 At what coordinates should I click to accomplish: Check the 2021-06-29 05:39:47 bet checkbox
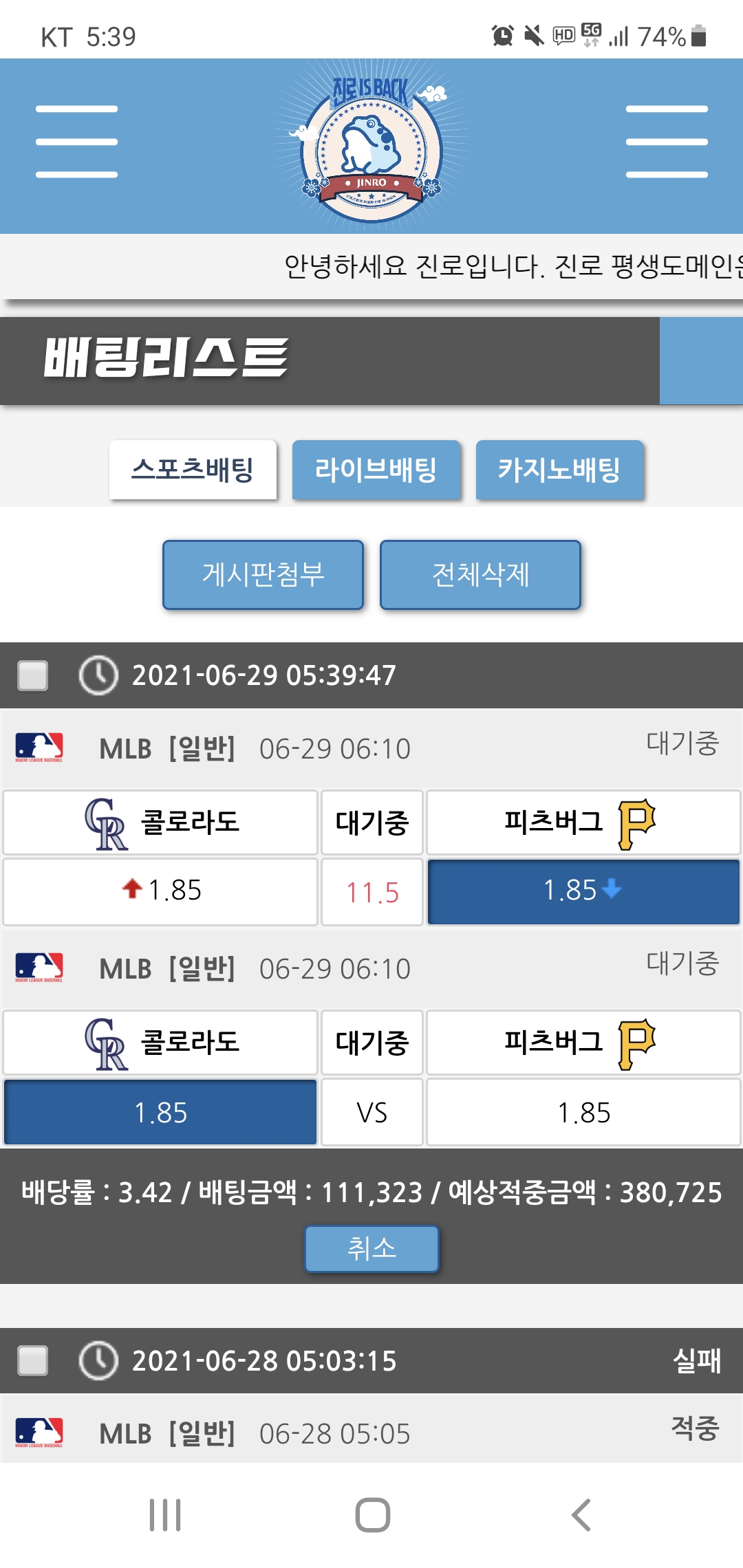(x=32, y=675)
